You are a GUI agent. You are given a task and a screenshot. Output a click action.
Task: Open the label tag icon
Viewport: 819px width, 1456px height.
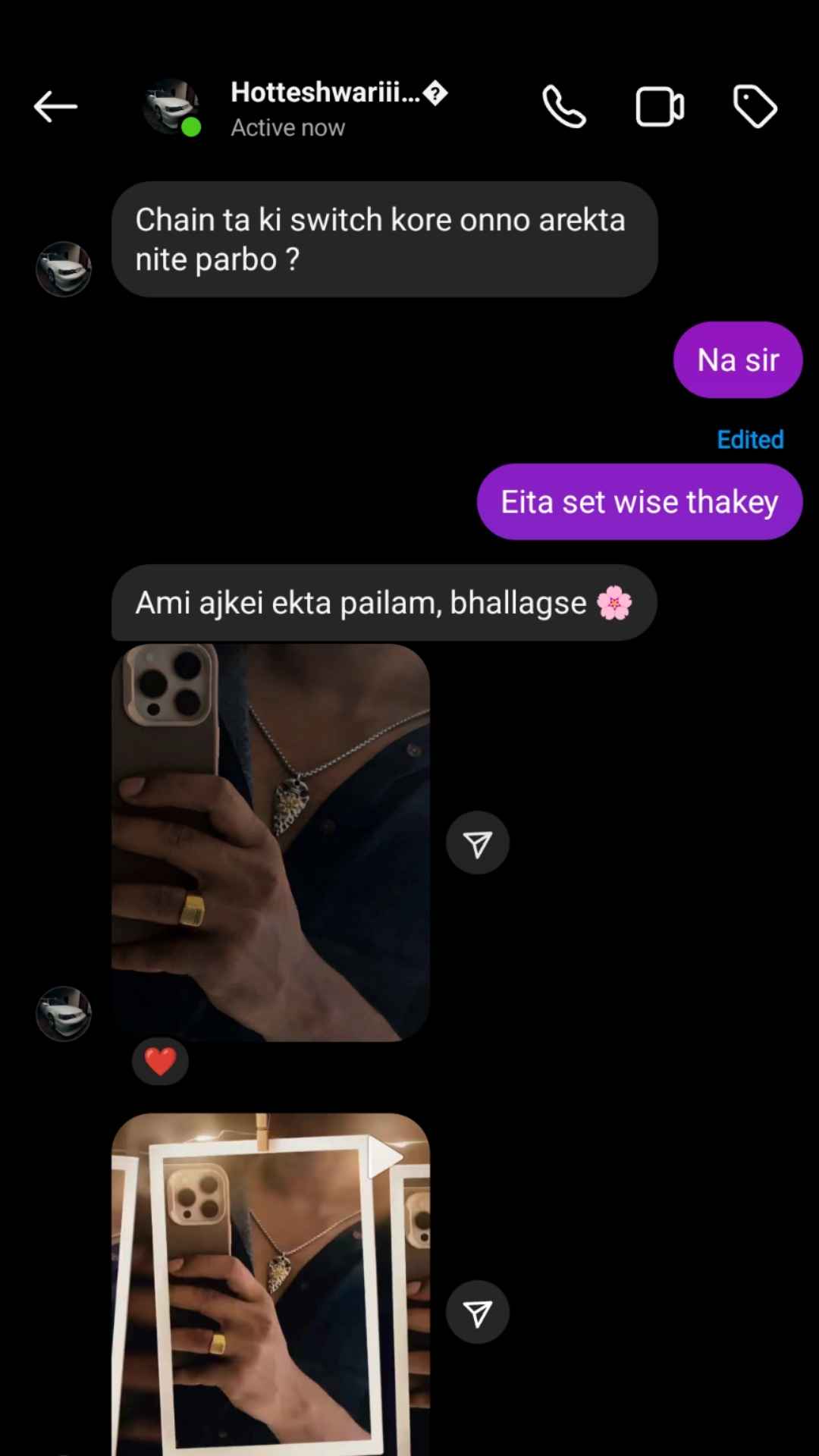click(x=755, y=107)
